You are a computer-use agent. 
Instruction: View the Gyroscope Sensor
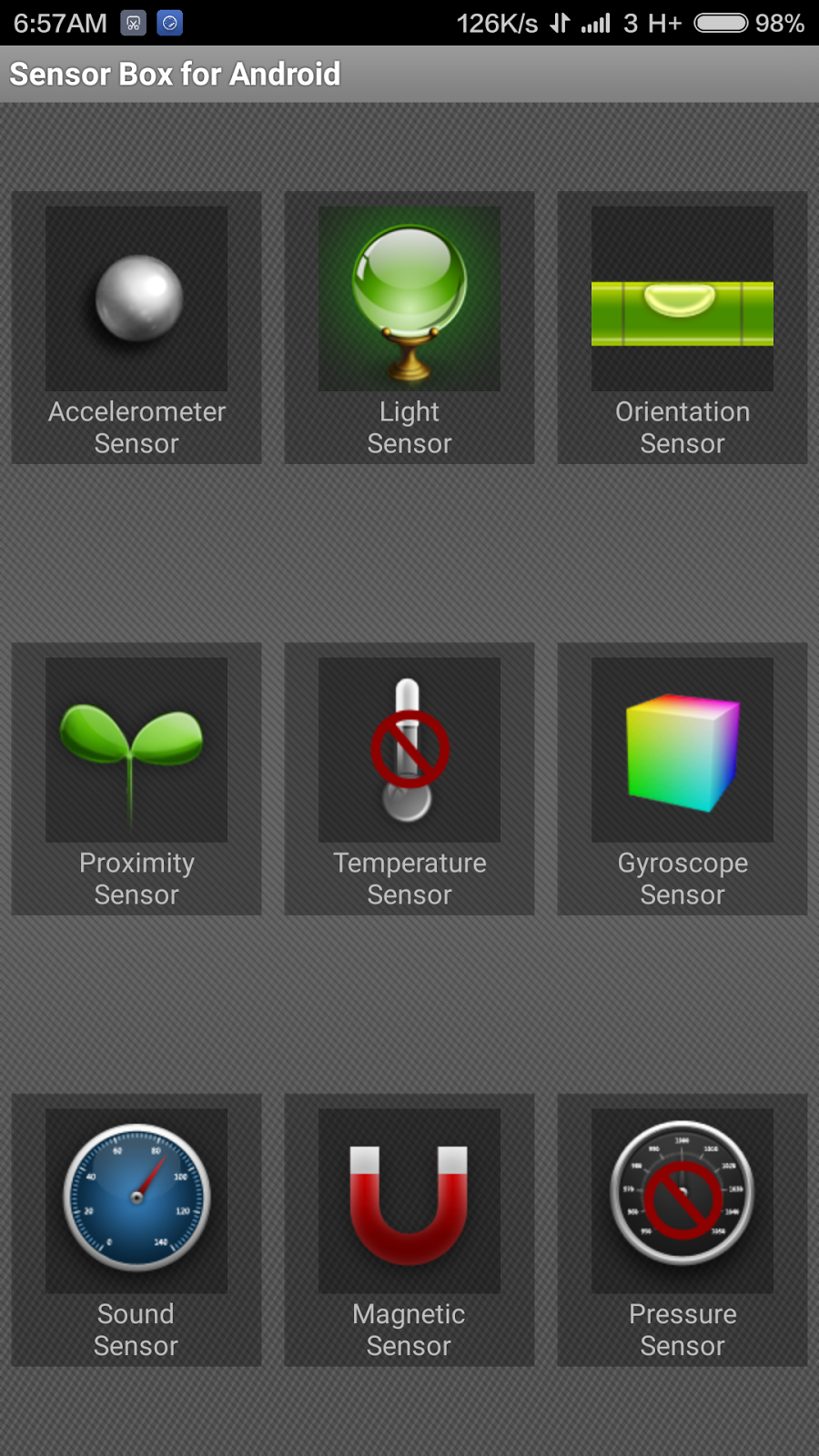click(x=682, y=779)
